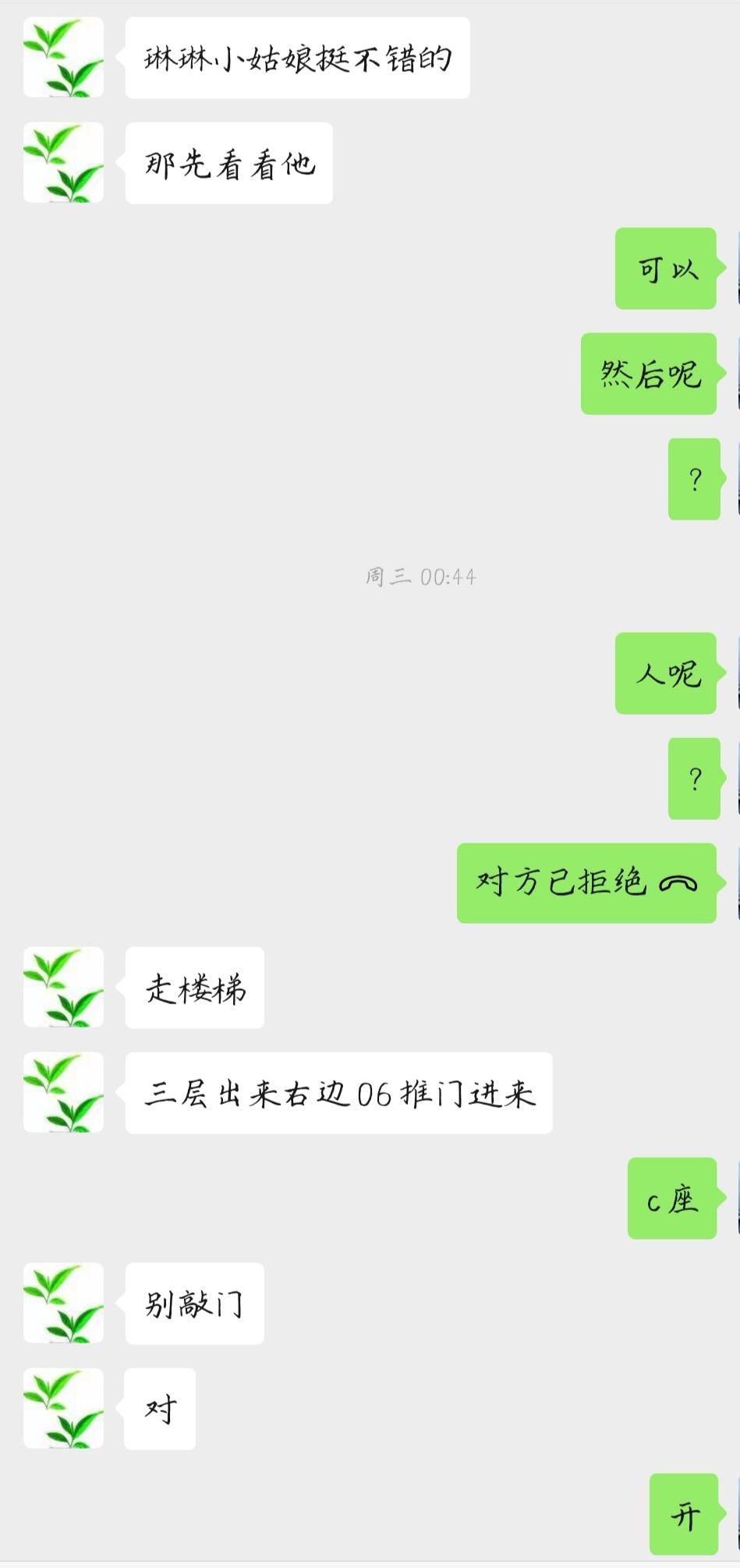
Task: Tap the "周三 00:44" timestamp
Action: tap(421, 577)
